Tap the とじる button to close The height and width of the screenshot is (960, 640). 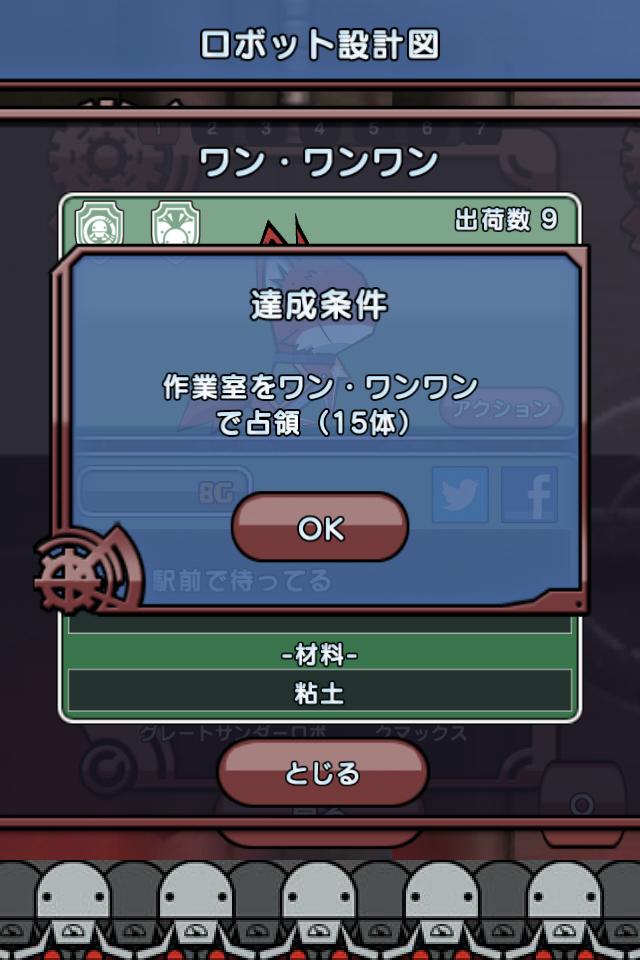coord(322,773)
